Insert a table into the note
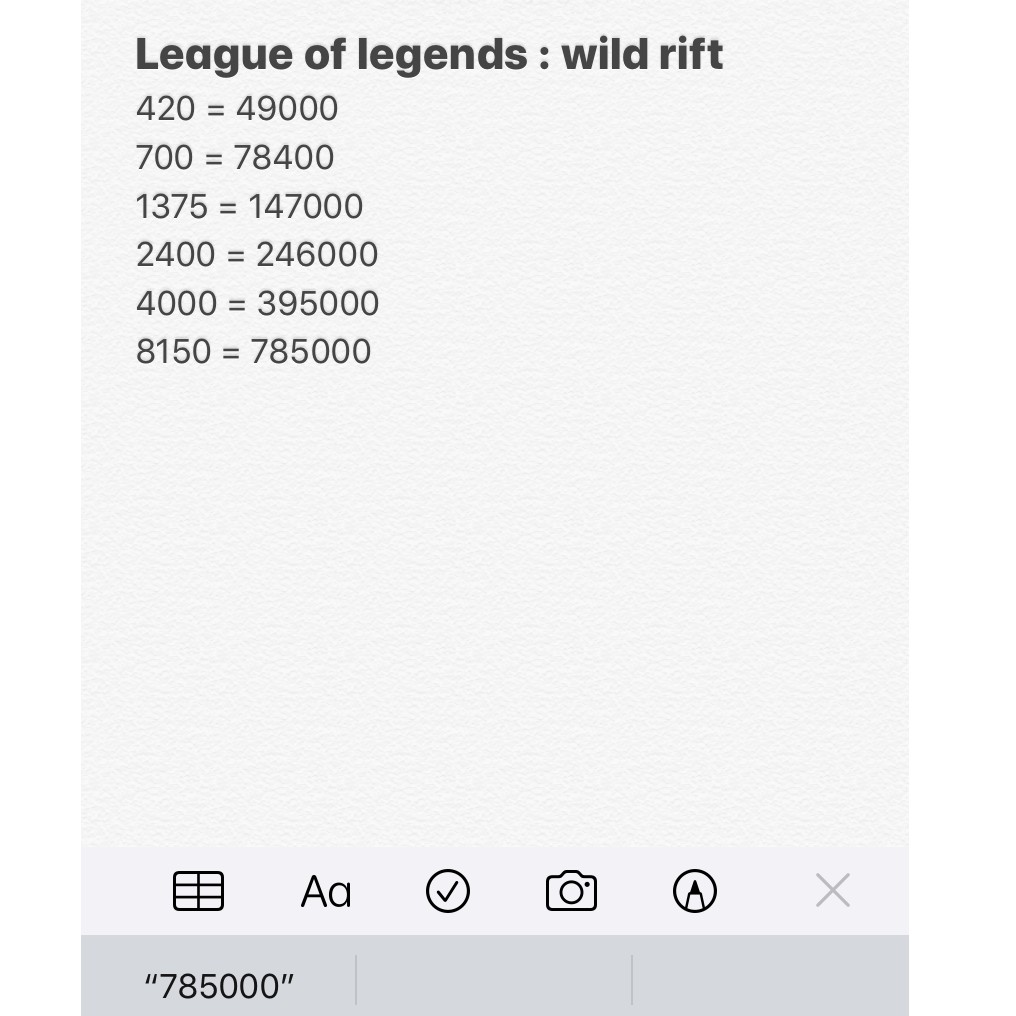1016x1016 pixels. [198, 891]
